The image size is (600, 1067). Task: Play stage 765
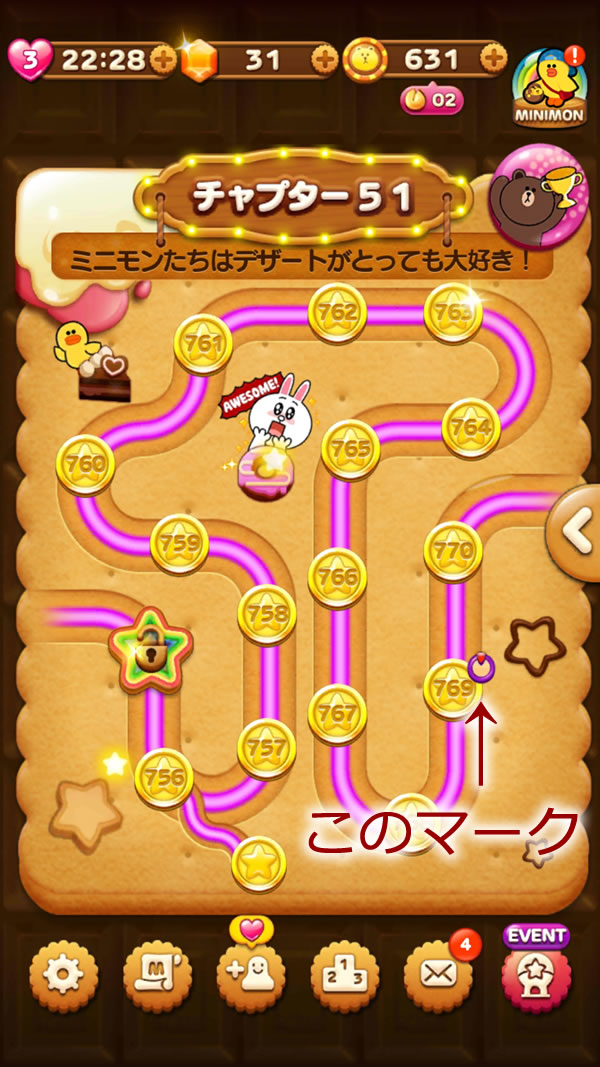tap(350, 450)
